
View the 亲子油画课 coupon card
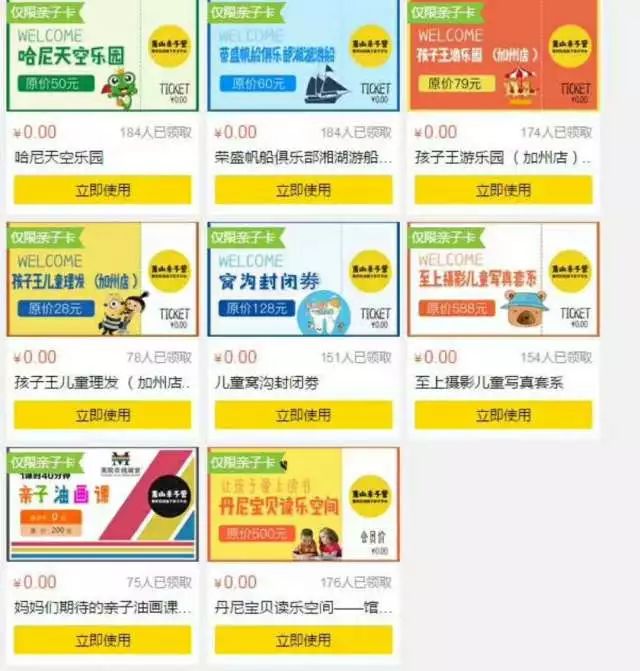coord(103,505)
